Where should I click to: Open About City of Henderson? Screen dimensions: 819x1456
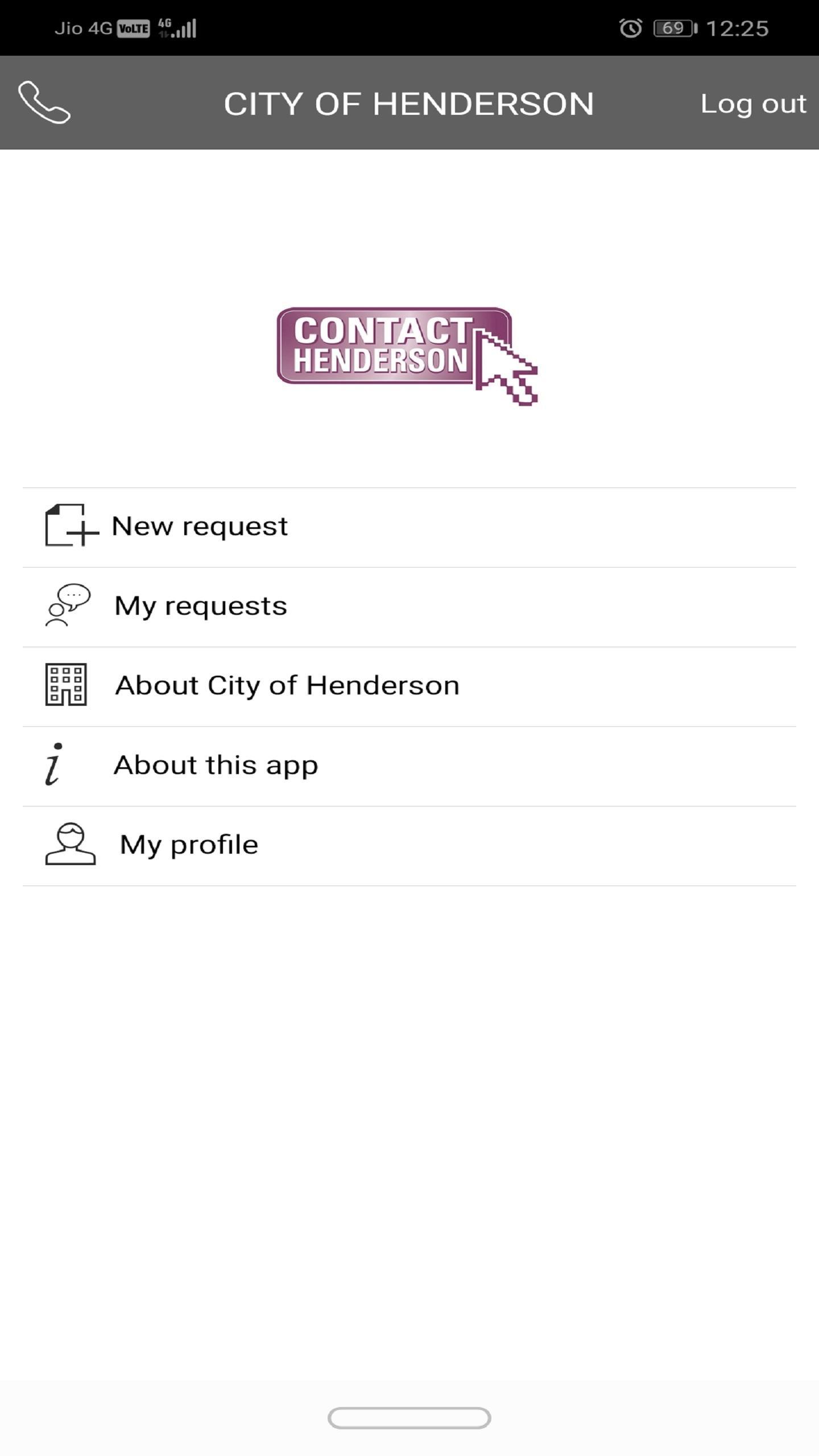click(x=409, y=686)
